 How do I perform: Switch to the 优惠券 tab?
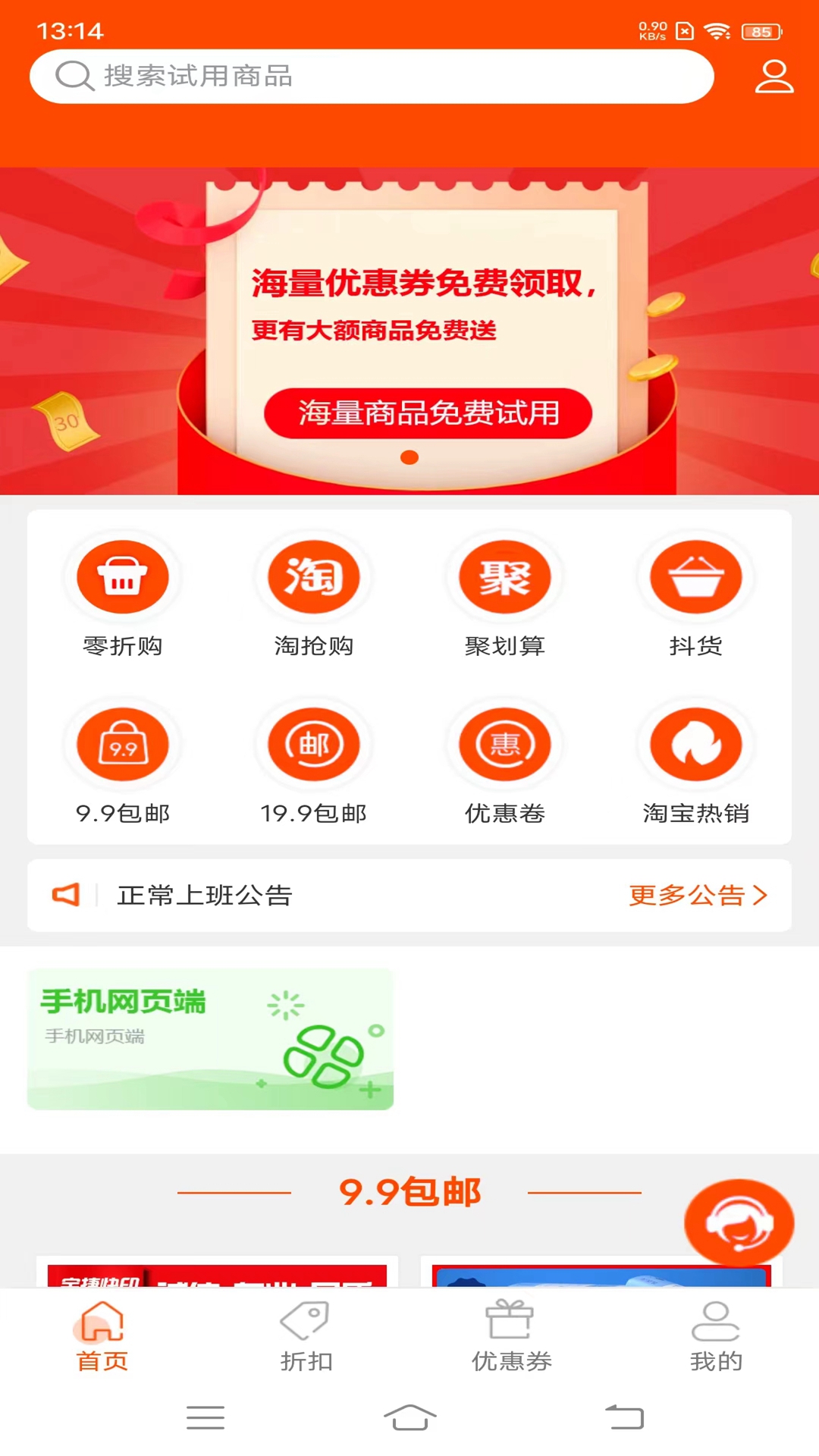(x=511, y=1336)
